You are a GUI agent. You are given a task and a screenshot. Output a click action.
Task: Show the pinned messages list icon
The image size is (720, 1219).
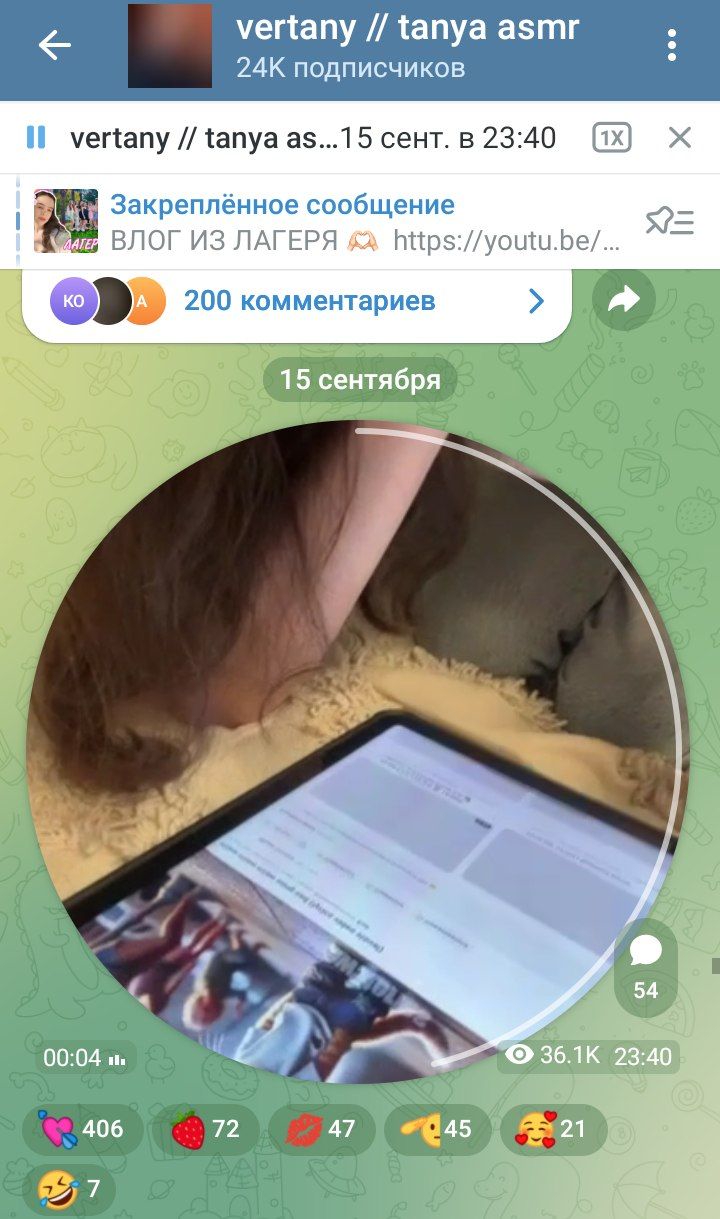click(x=670, y=221)
